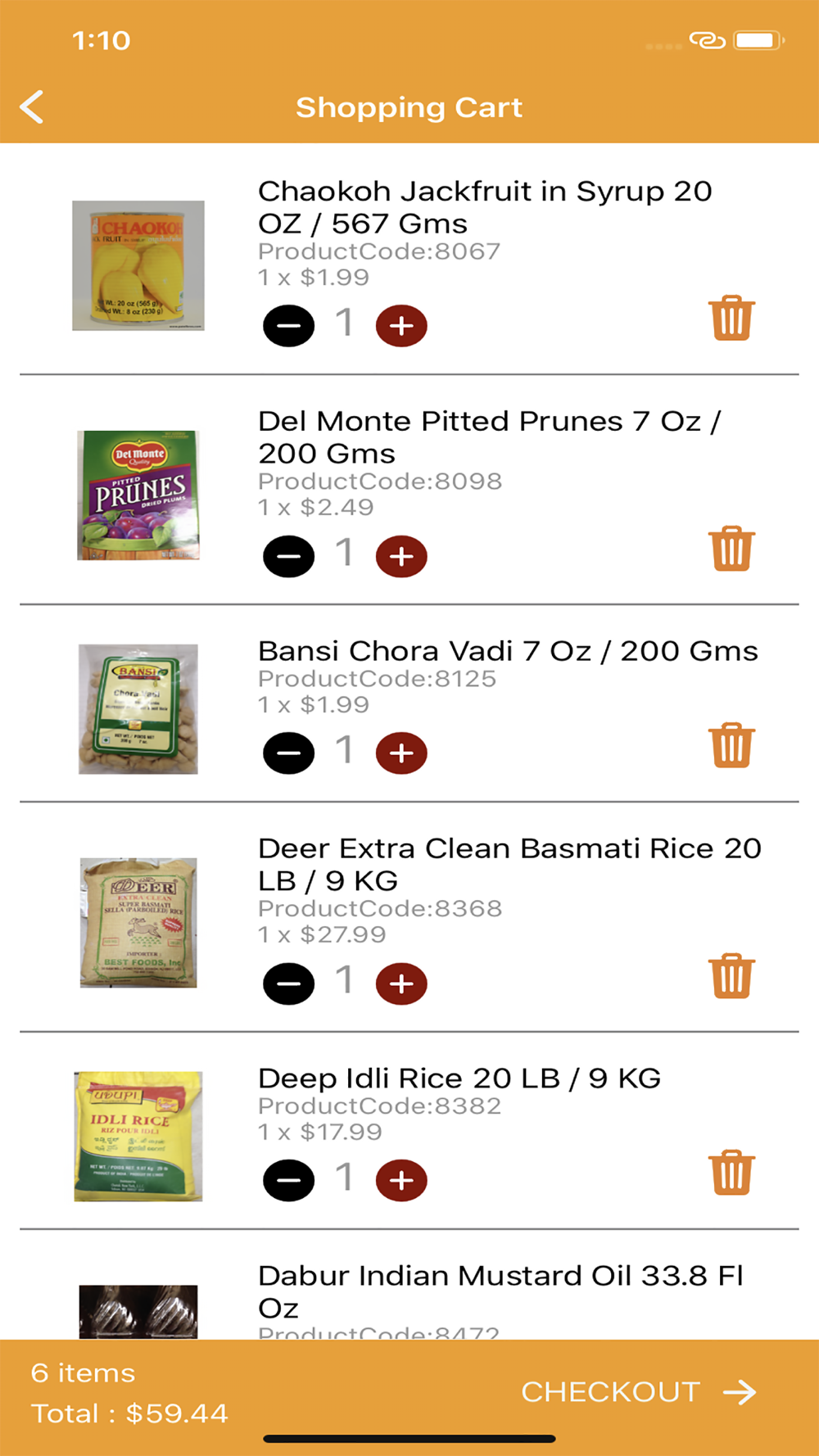The width and height of the screenshot is (819, 1456).
Task: Add another Deer Extra Clean Basmati Rice
Action: (401, 983)
